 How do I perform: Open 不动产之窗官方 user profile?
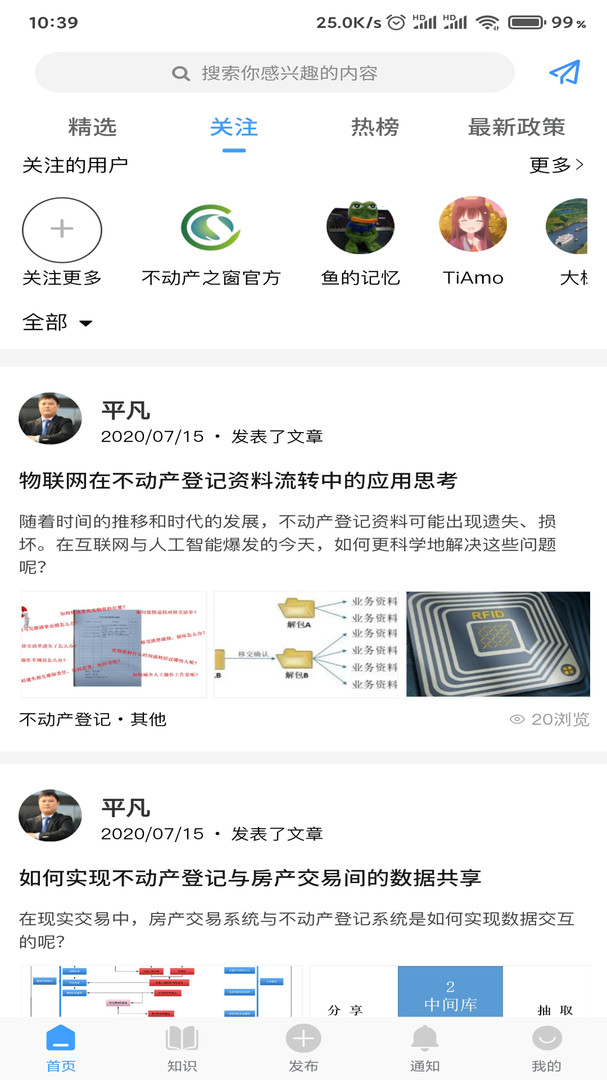click(211, 229)
